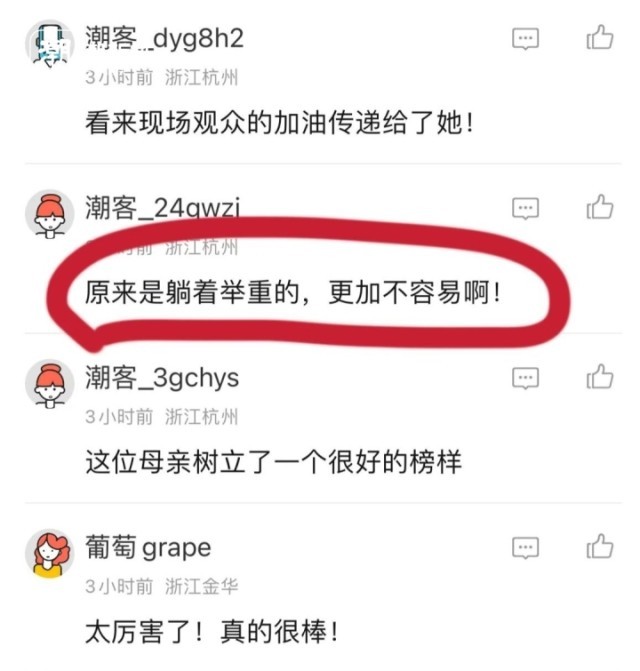The height and width of the screenshot is (671, 640).
Task: Reply to the comment by 潮客_dyg8h2
Action: tap(526, 39)
